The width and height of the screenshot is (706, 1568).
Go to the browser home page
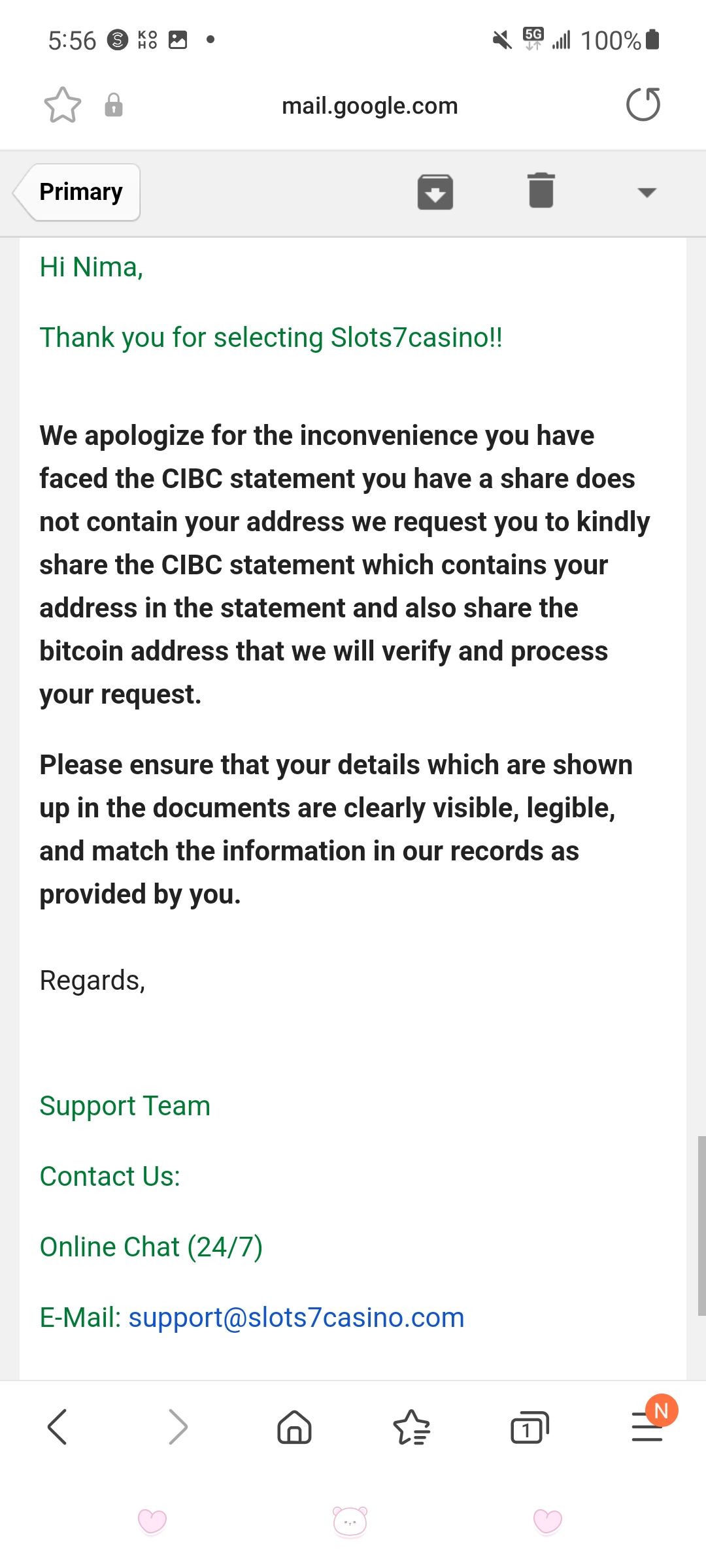pos(294,1426)
